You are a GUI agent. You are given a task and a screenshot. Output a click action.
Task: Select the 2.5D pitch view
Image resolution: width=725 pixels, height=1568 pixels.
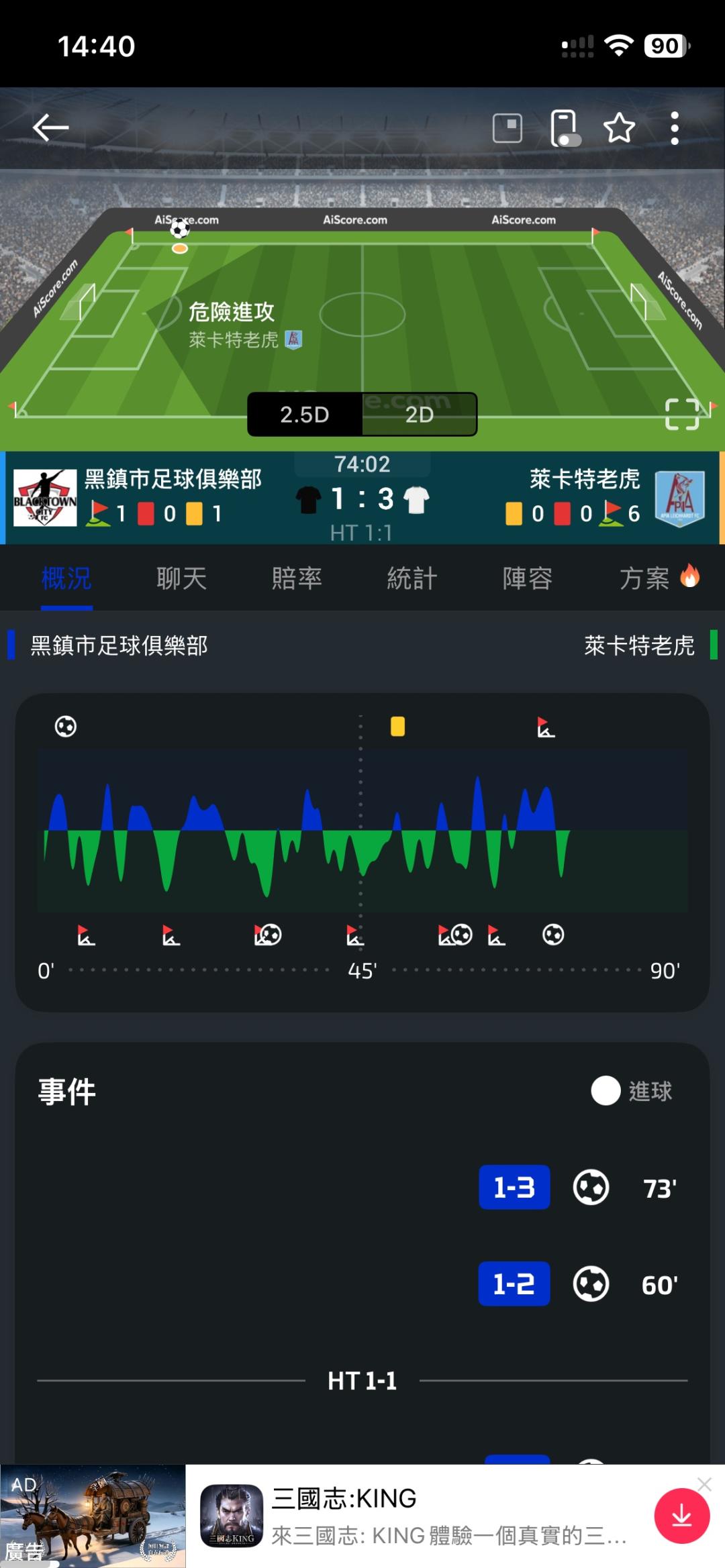click(305, 415)
